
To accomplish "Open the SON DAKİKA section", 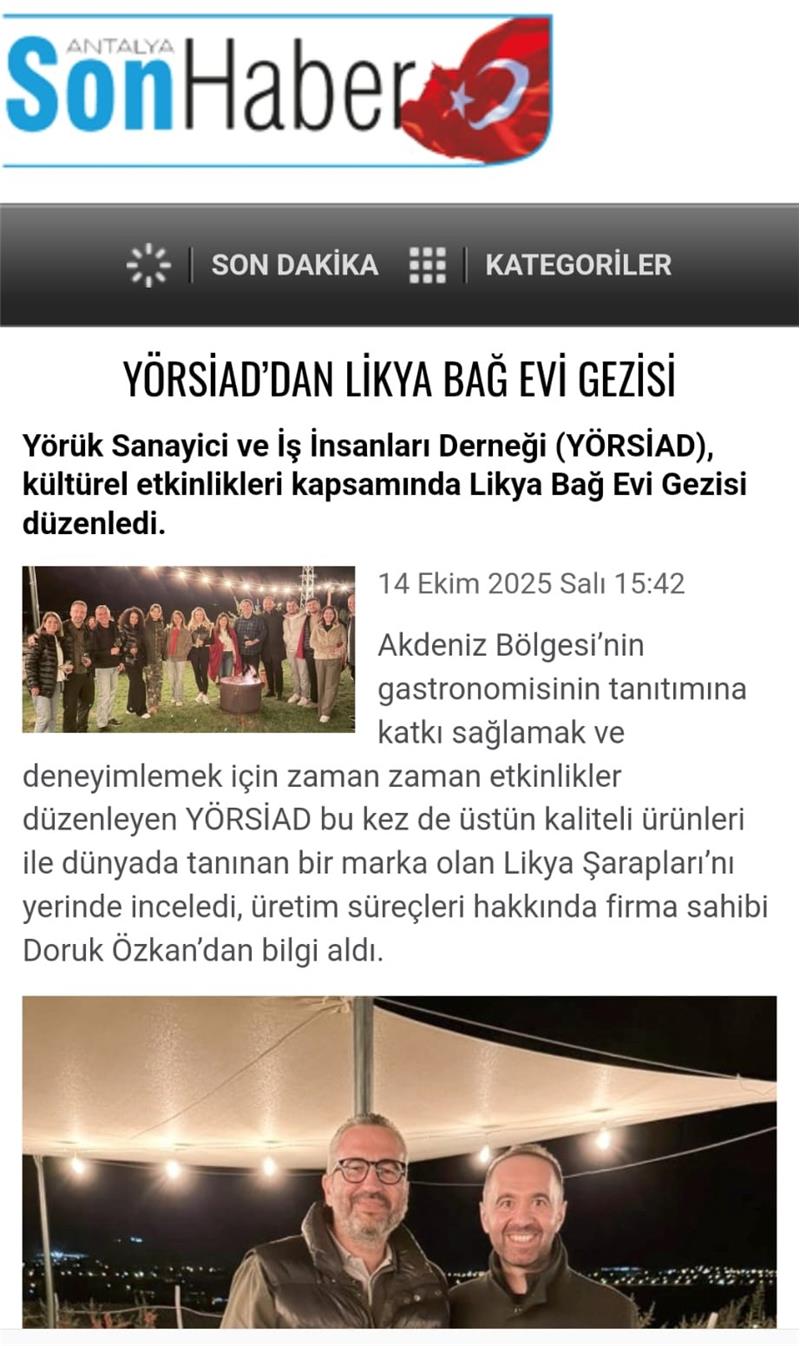I will tap(294, 265).
